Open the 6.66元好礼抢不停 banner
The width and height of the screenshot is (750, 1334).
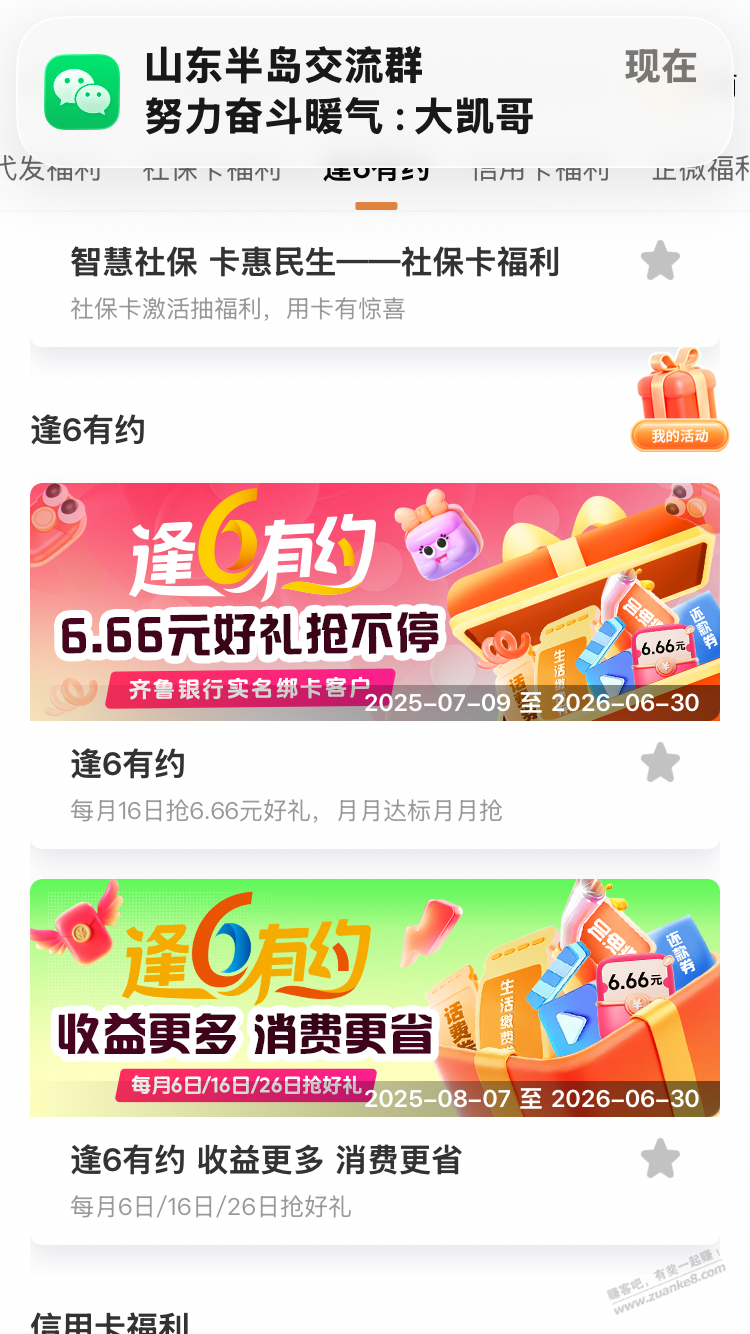(x=375, y=602)
